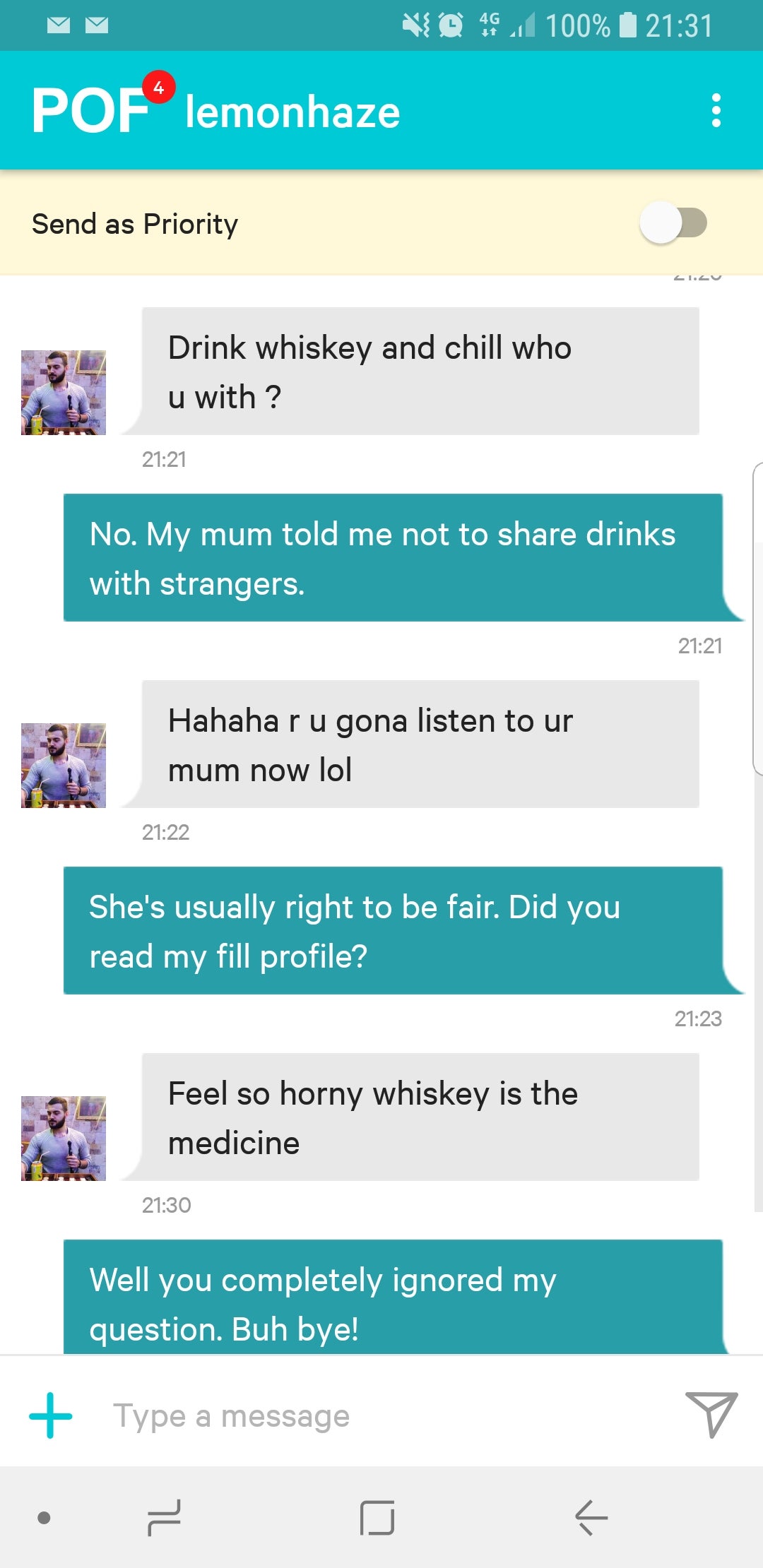Open recent apps from the navigation bar
The width and height of the screenshot is (763, 1568).
coord(164,1517)
